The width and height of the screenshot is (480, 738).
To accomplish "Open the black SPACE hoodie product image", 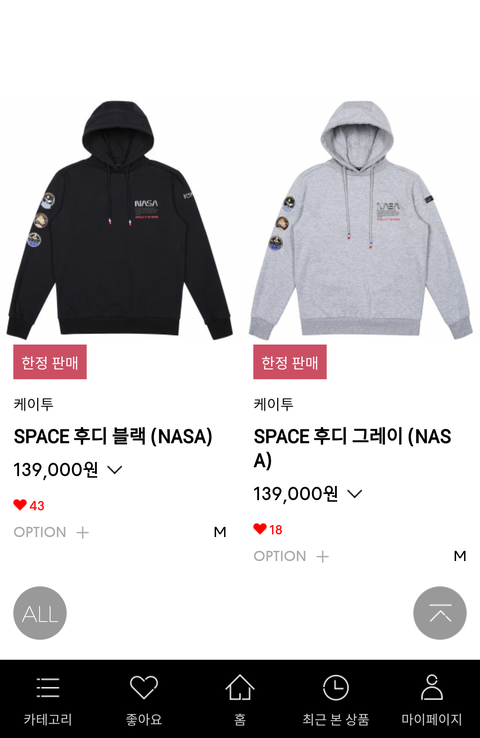I will pyautogui.click(x=120, y=220).
